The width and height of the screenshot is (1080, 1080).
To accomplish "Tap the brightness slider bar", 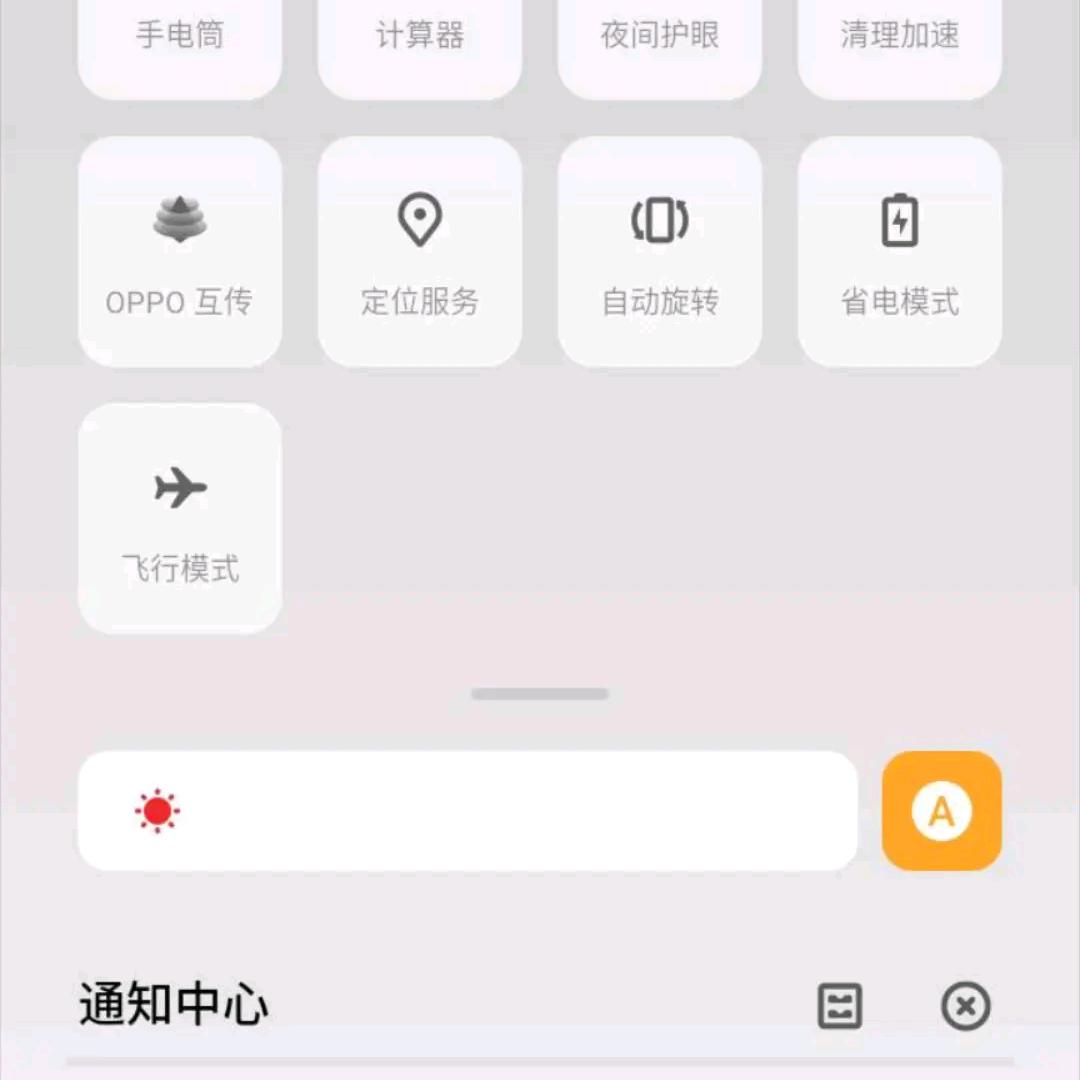I will (468, 811).
